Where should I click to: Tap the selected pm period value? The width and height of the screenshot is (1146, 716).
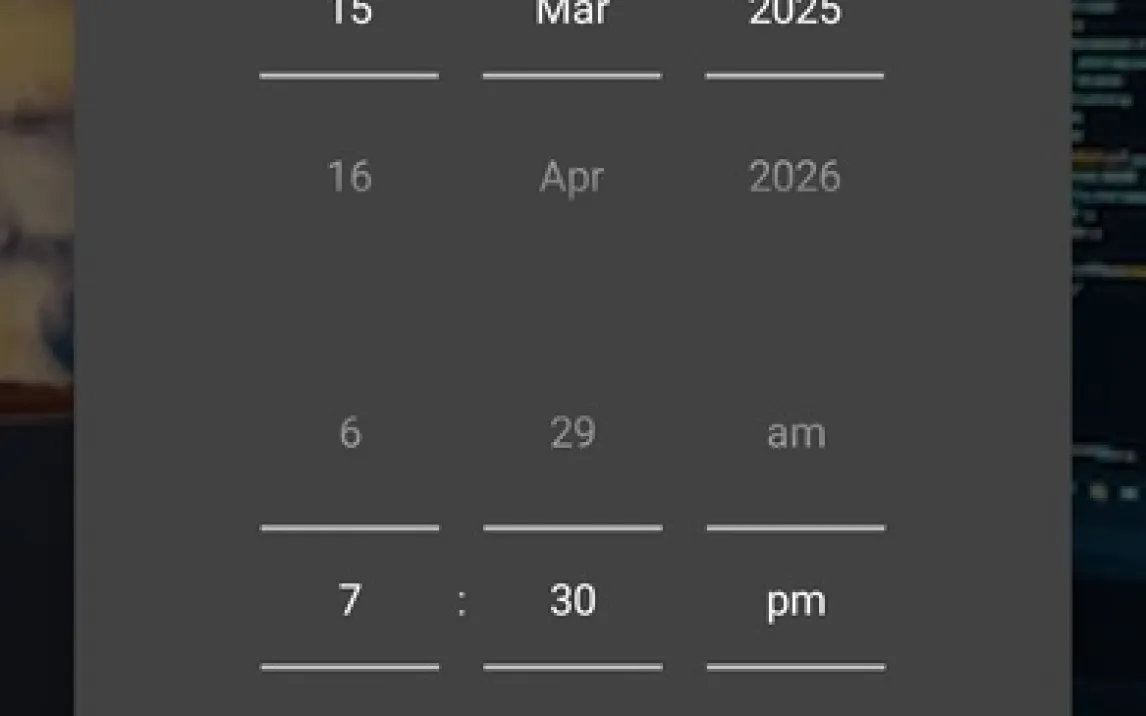[x=796, y=602]
